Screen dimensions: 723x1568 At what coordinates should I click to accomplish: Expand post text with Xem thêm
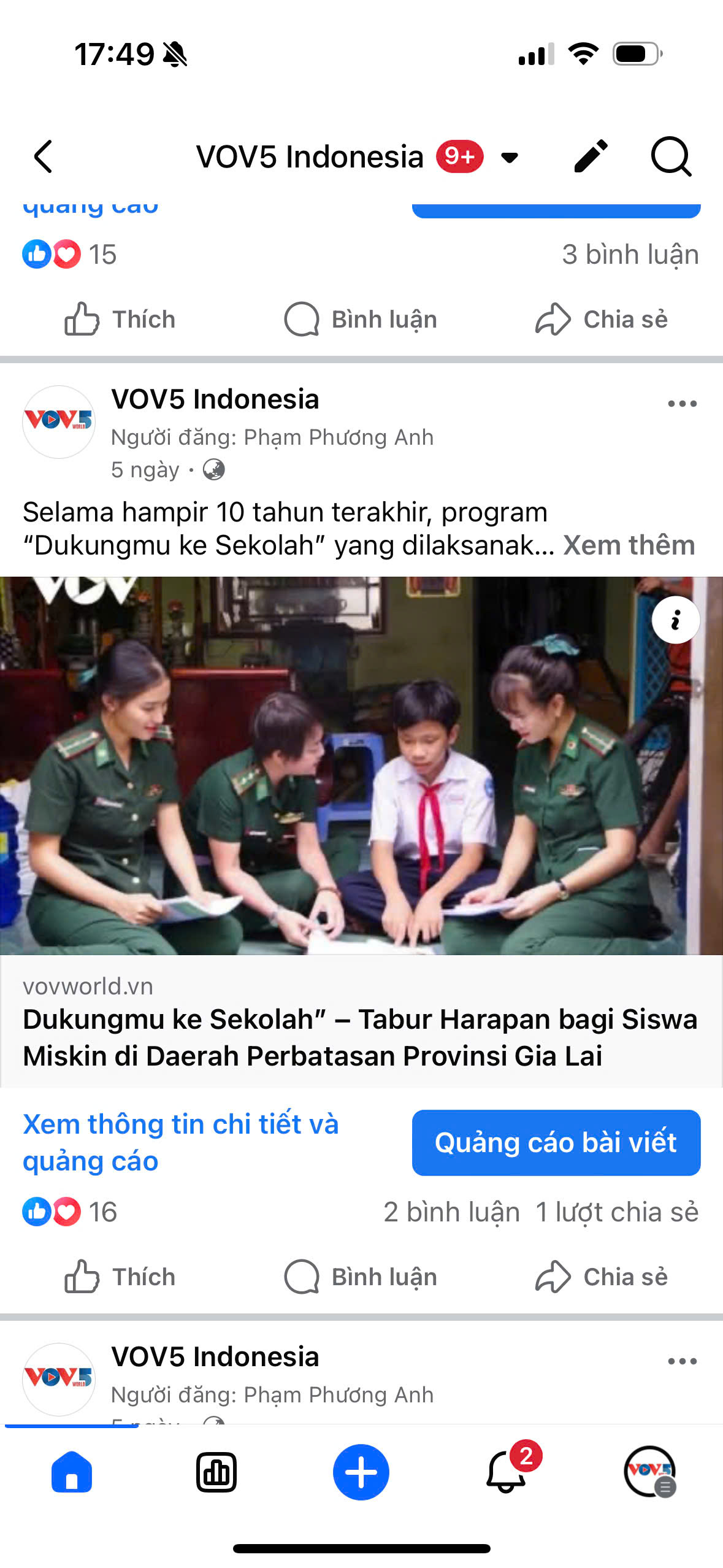[629, 545]
